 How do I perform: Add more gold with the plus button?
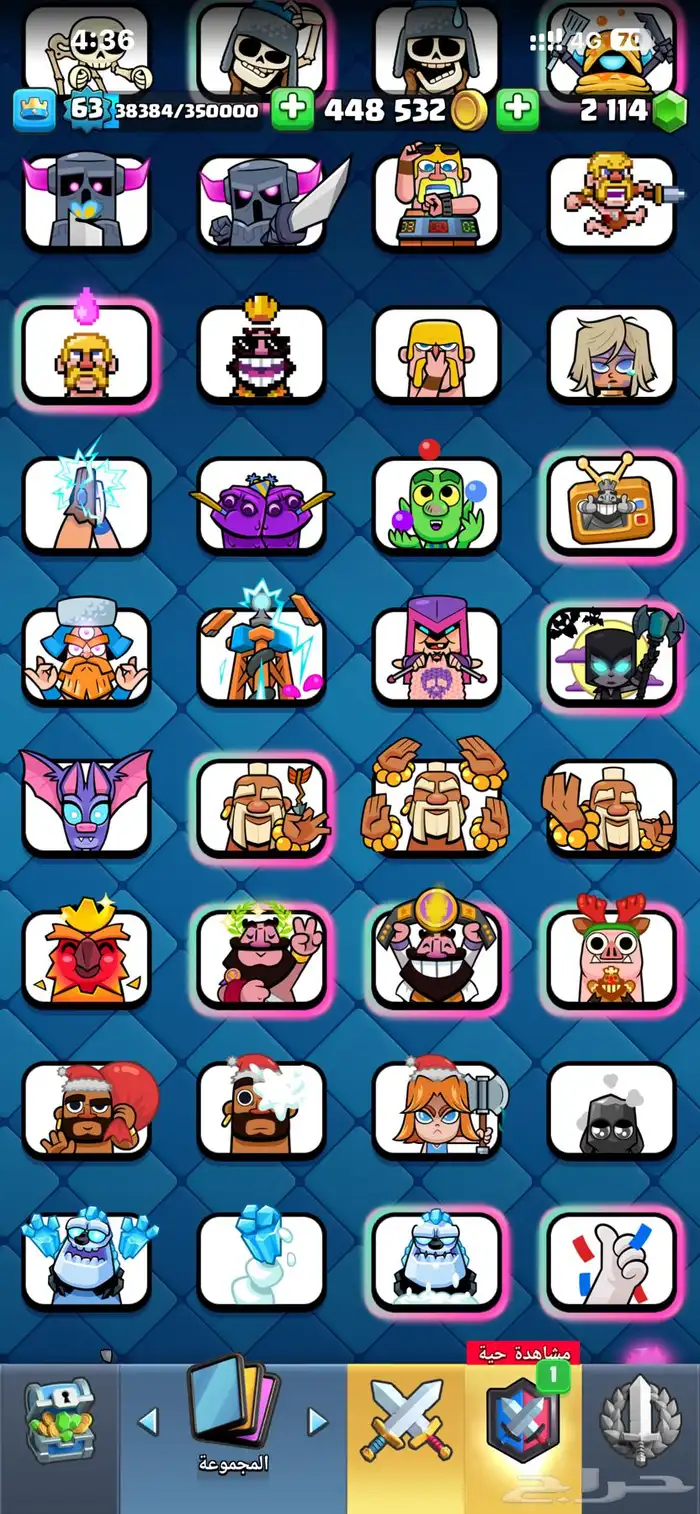[292, 110]
